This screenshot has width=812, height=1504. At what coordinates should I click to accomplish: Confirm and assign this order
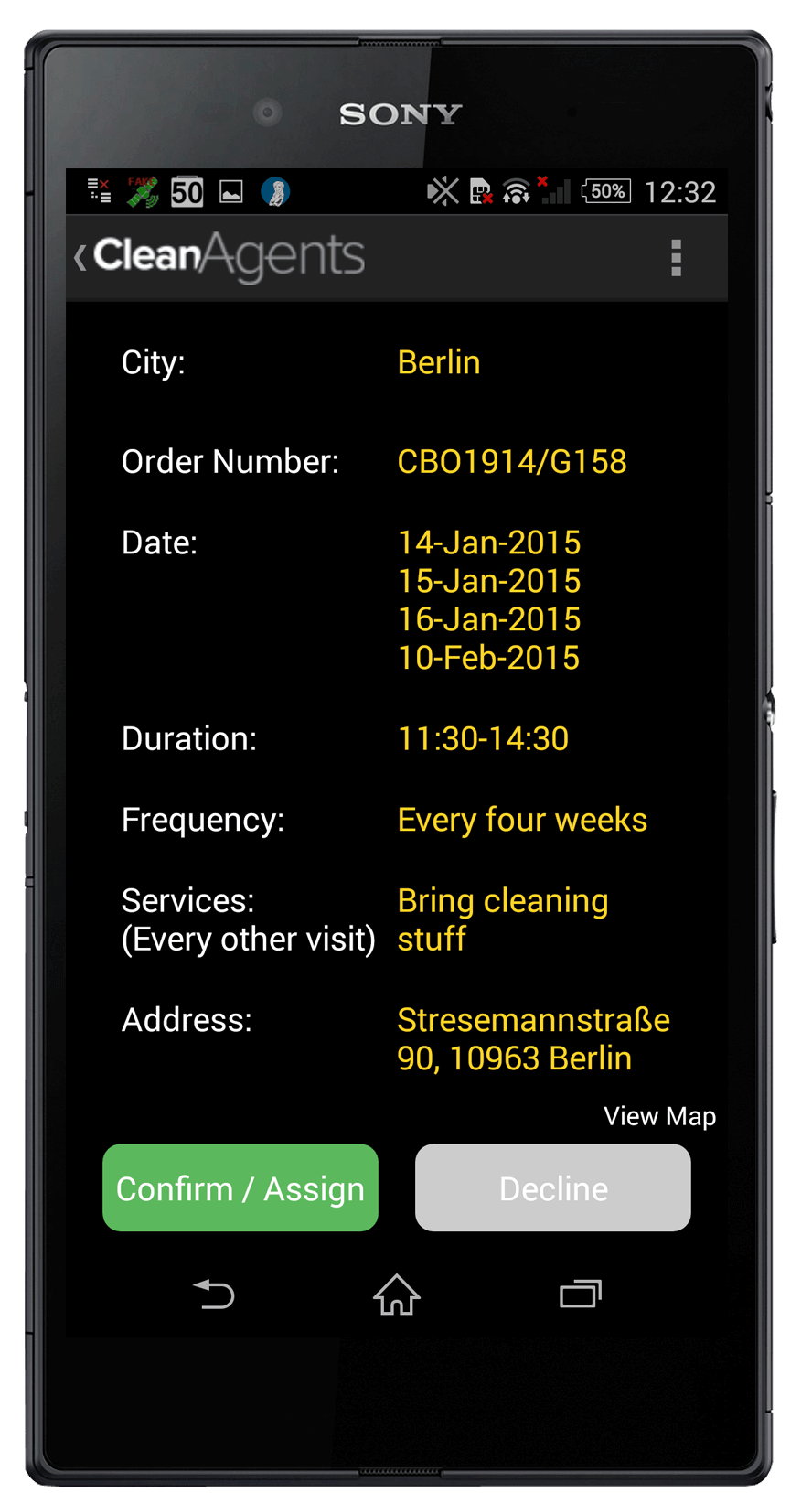pos(240,1187)
